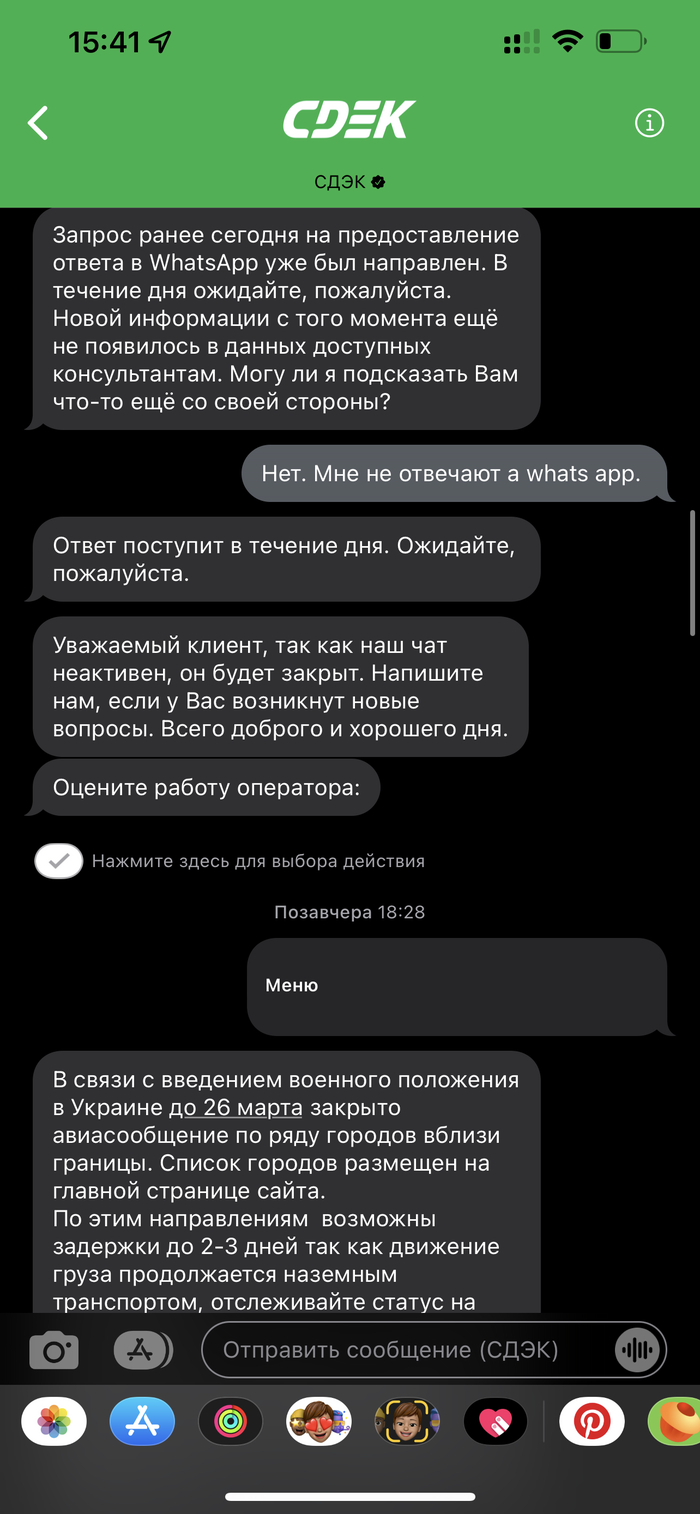Toggle the iMessage apps drawer button
700x1514 pixels.
tap(141, 1350)
